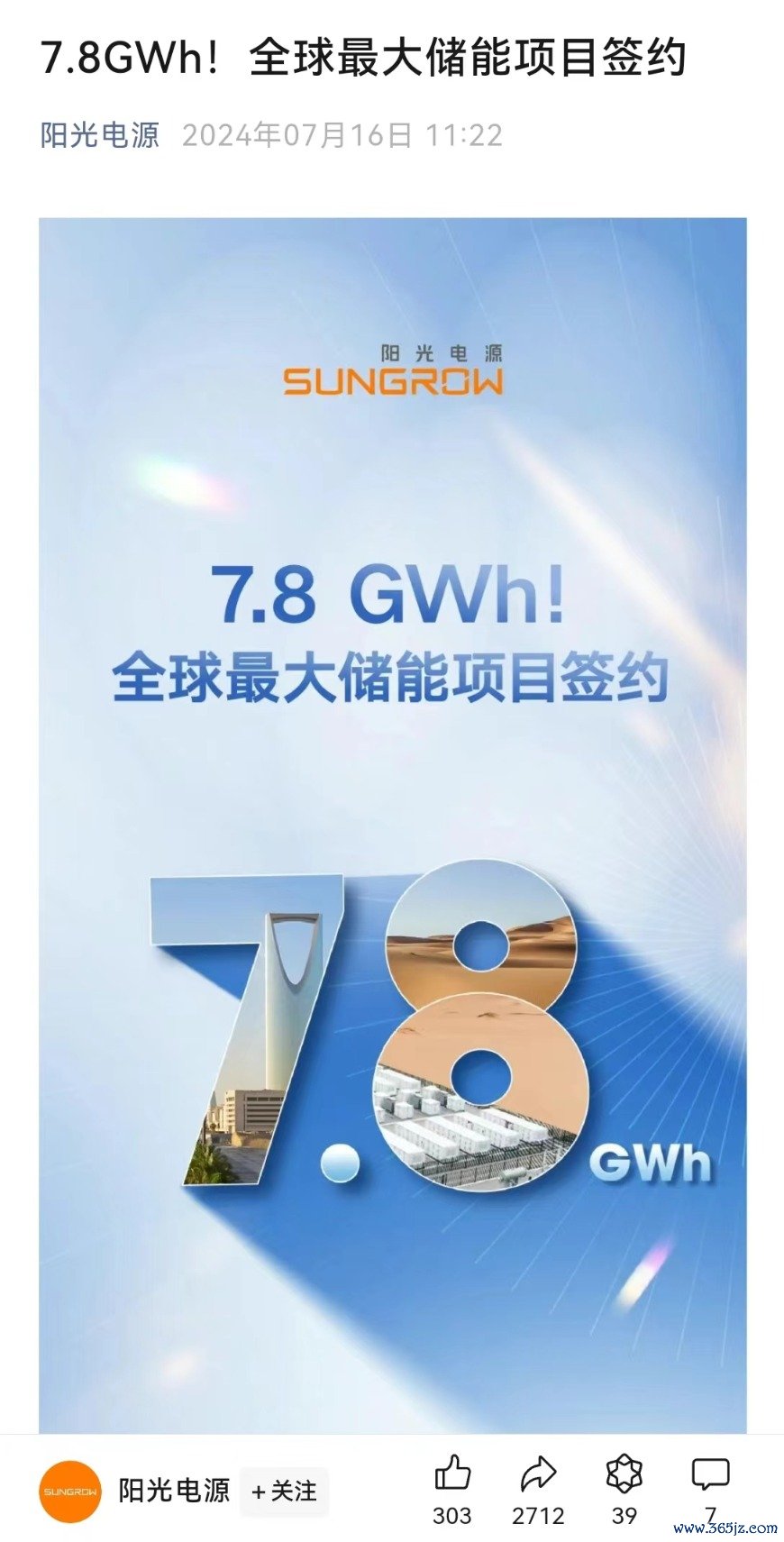This screenshot has width=784, height=1542.
Task: Open the 阳光电源 author link under the title
Action: pyautogui.click(x=100, y=135)
